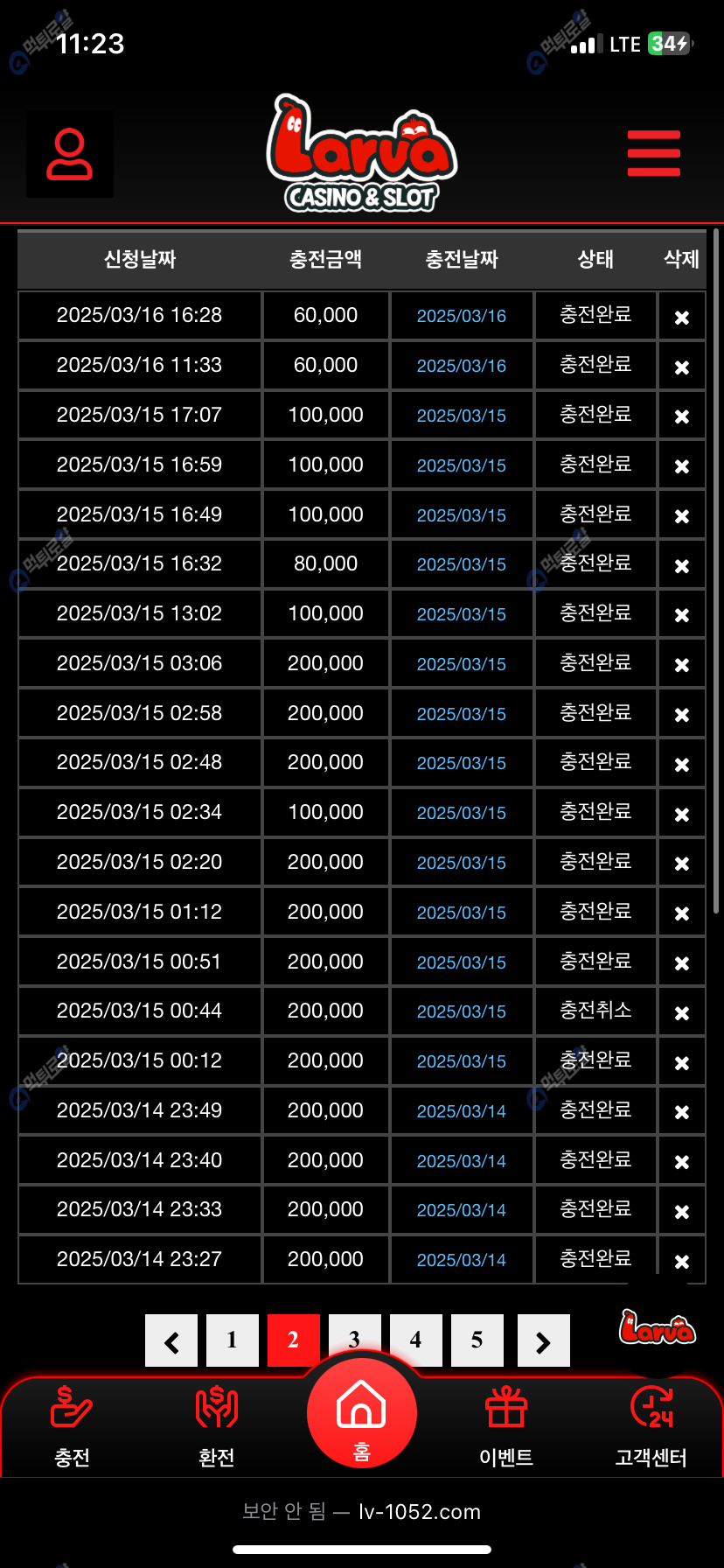724x1568 pixels.
Task: Jump to page 4
Action: pos(416,1340)
